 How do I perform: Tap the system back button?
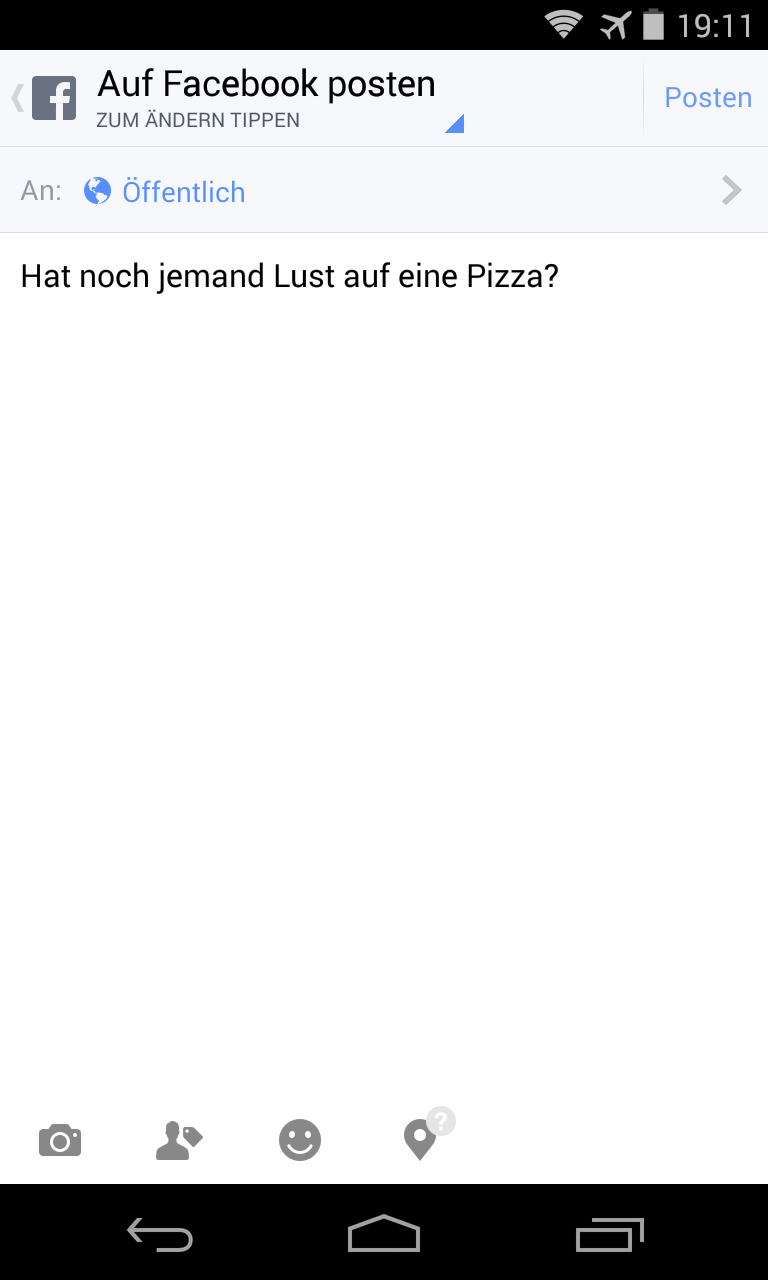coord(160,1234)
